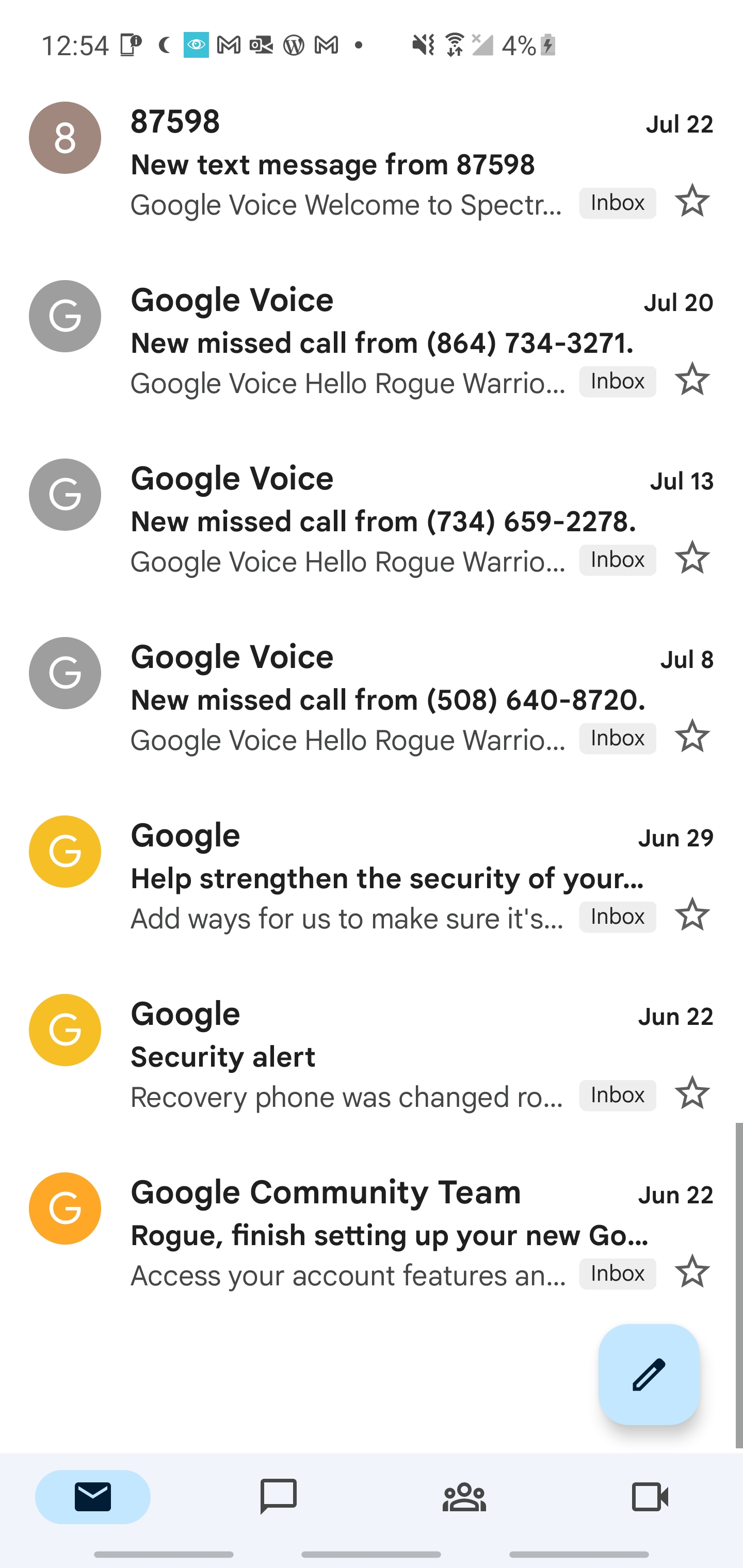743x1568 pixels.
Task: Star the Security alert email
Action: tap(692, 1093)
